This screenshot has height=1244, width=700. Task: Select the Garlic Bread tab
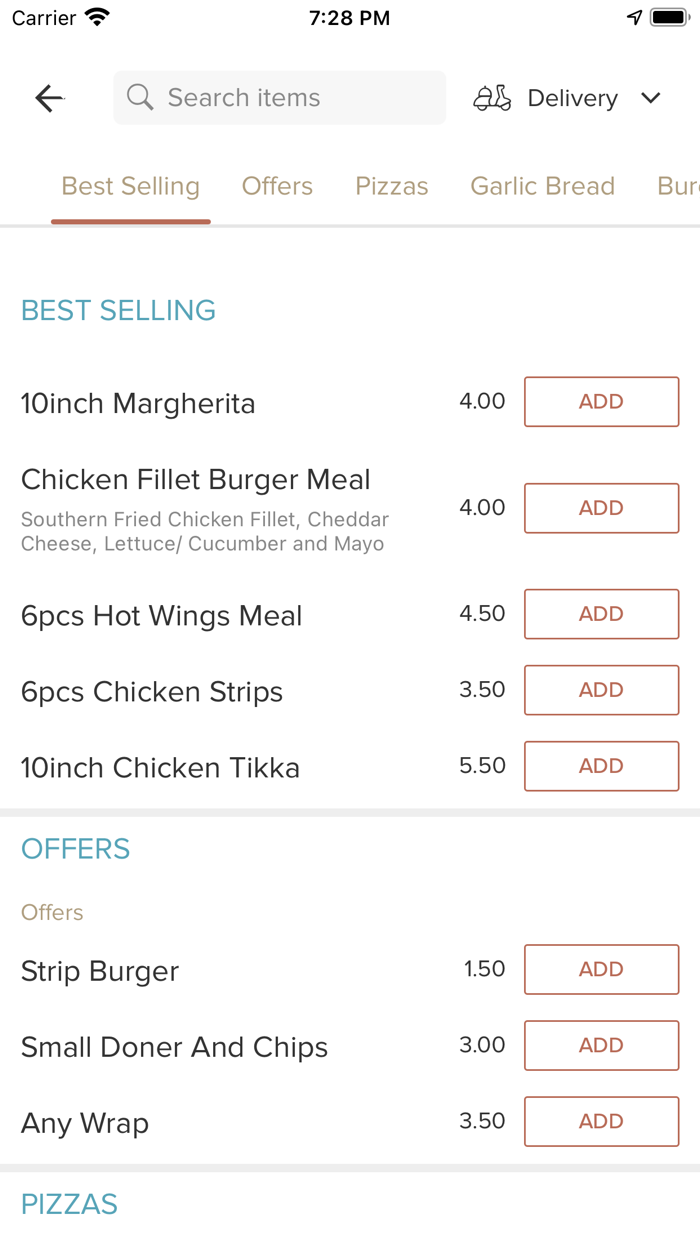tap(542, 187)
